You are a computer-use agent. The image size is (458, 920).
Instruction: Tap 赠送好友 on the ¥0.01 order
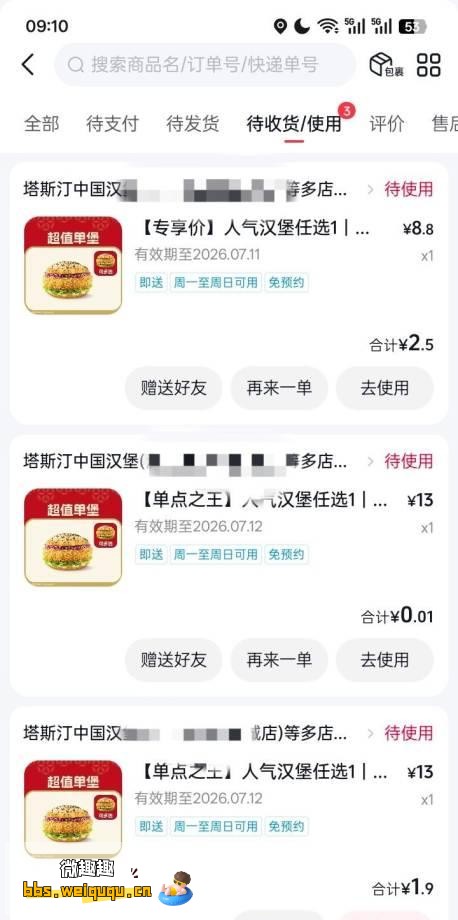coord(174,659)
